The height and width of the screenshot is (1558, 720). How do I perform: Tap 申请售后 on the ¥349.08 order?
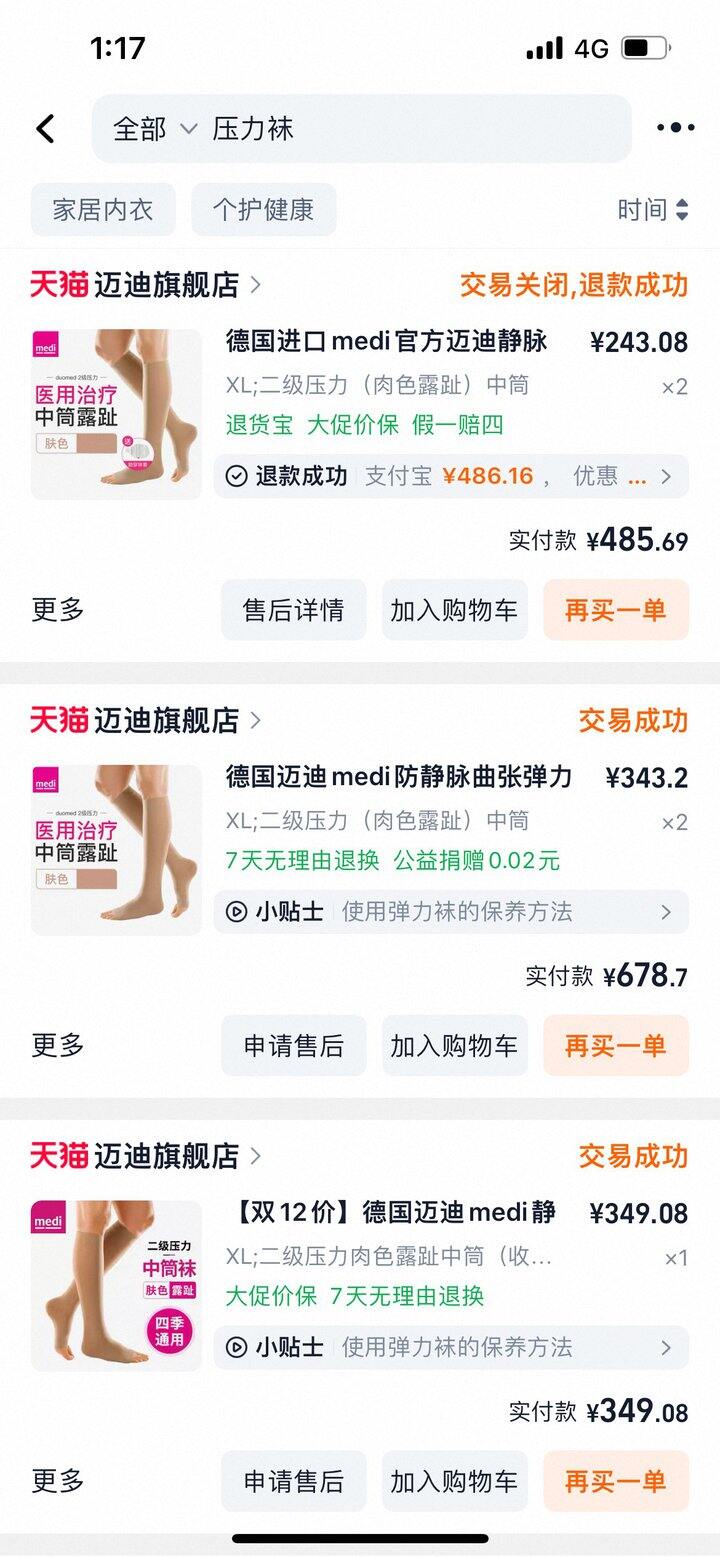point(293,1481)
